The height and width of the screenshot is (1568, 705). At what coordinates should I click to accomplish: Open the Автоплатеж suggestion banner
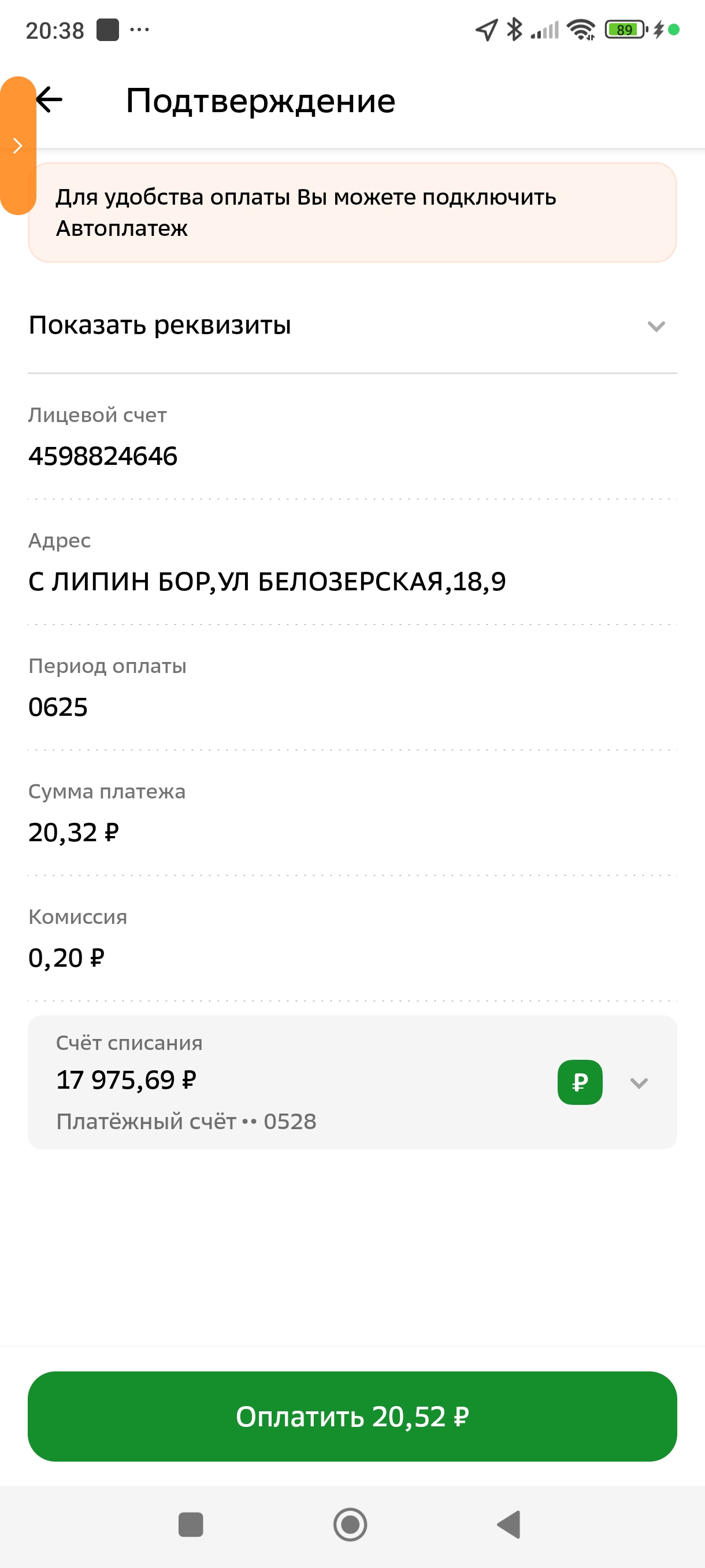point(351,212)
